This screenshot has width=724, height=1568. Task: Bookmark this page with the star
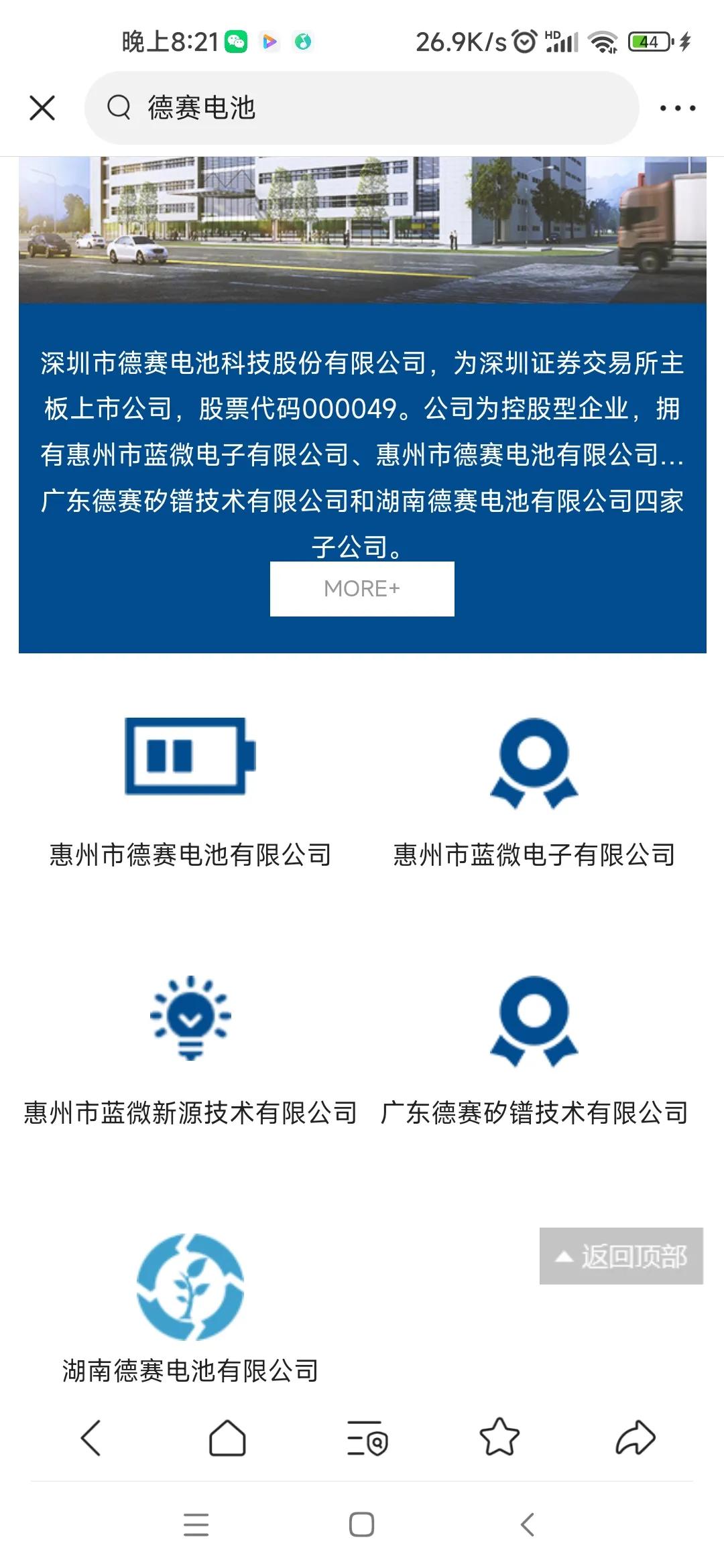(x=499, y=1438)
